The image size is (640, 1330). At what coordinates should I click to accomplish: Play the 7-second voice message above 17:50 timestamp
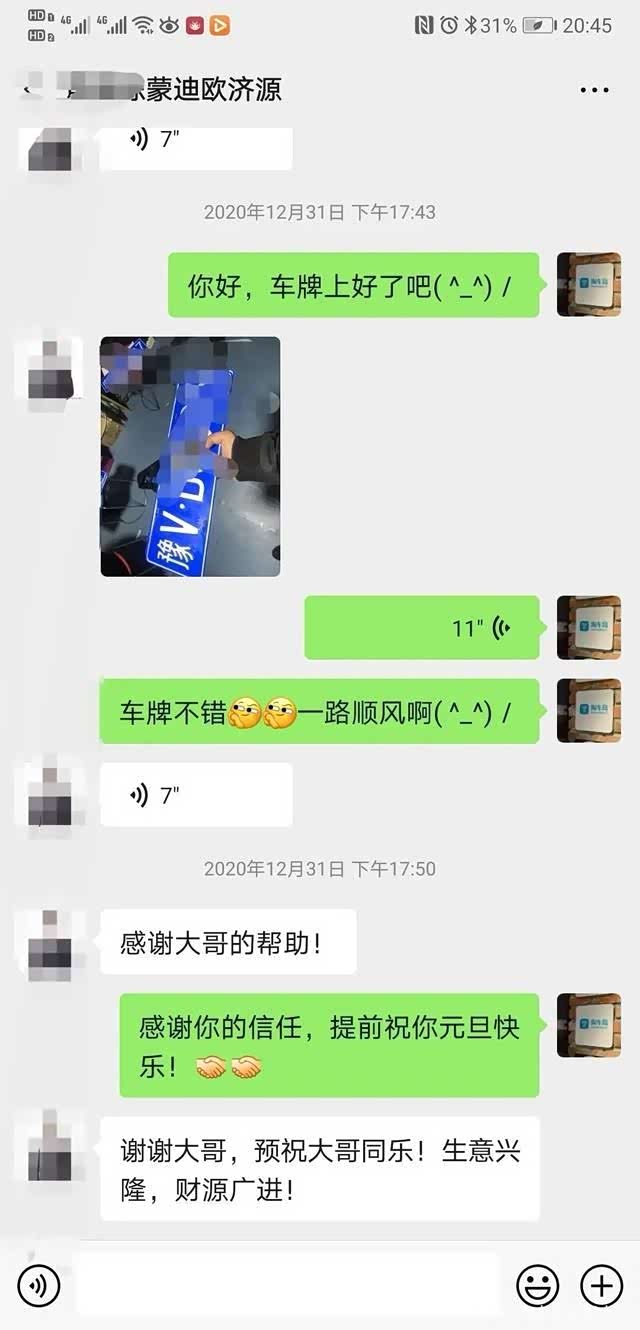(196, 796)
